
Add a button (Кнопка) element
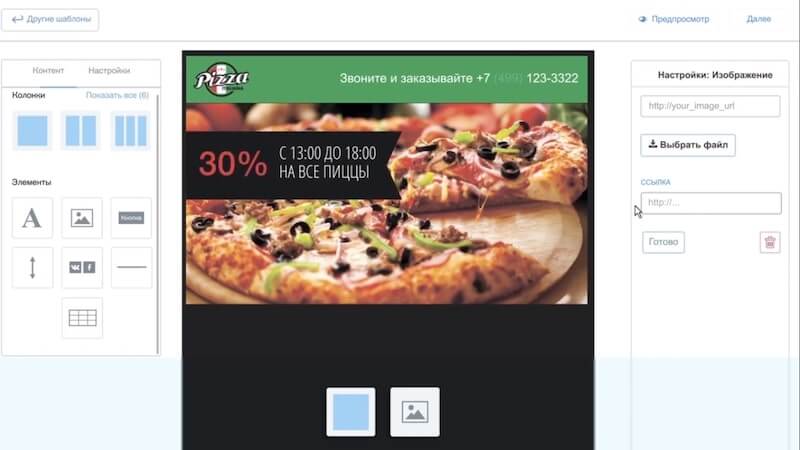pos(131,217)
